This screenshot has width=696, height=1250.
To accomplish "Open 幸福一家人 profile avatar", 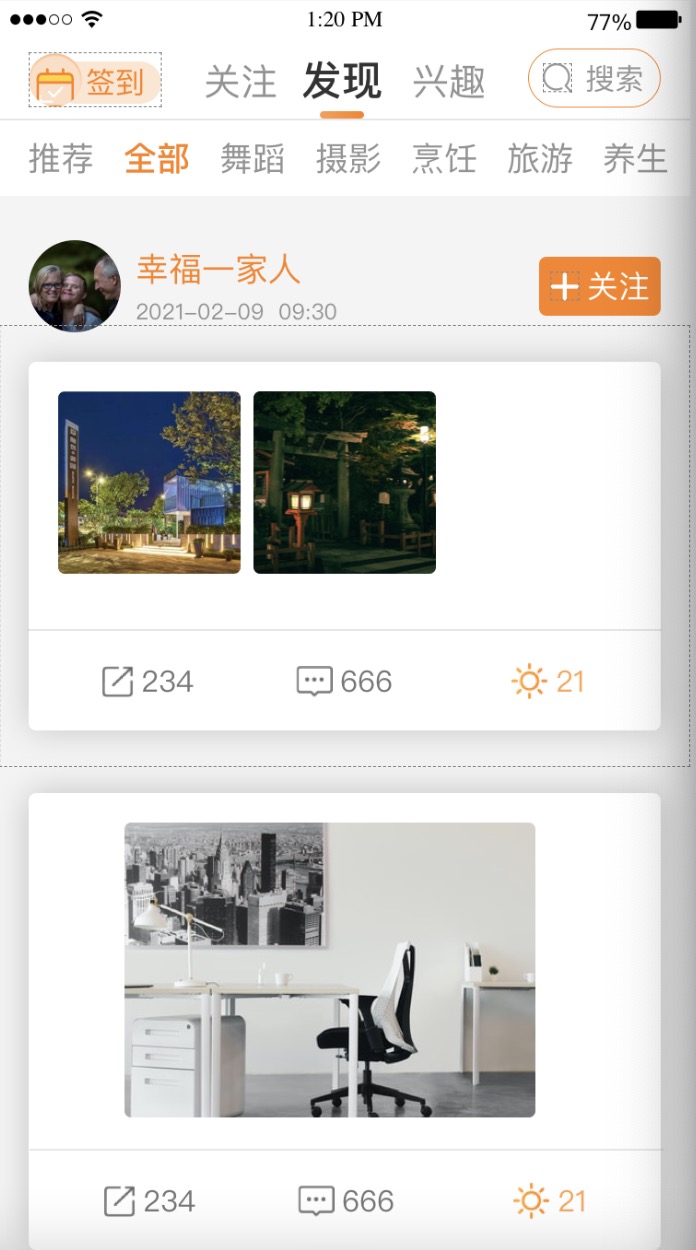I will point(75,286).
